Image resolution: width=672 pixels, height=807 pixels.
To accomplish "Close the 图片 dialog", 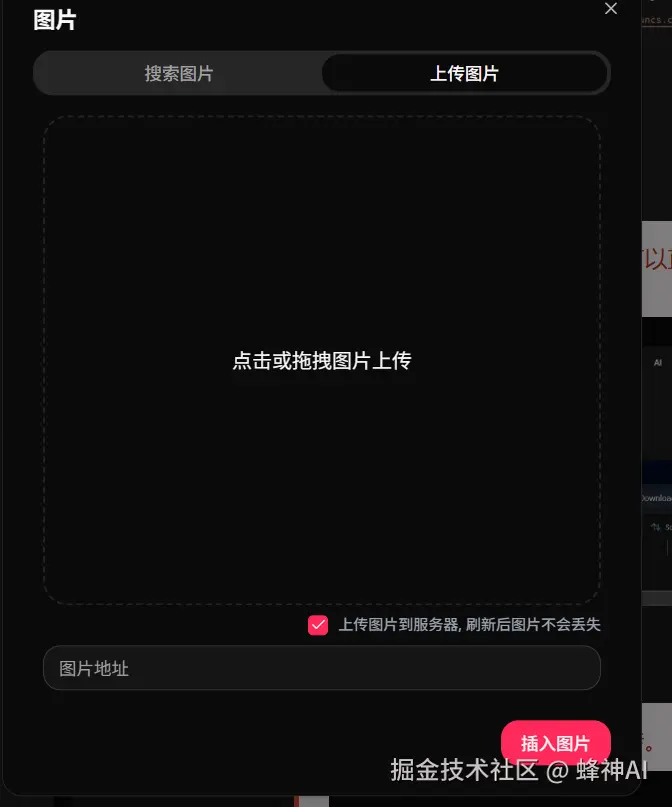I will click(611, 9).
